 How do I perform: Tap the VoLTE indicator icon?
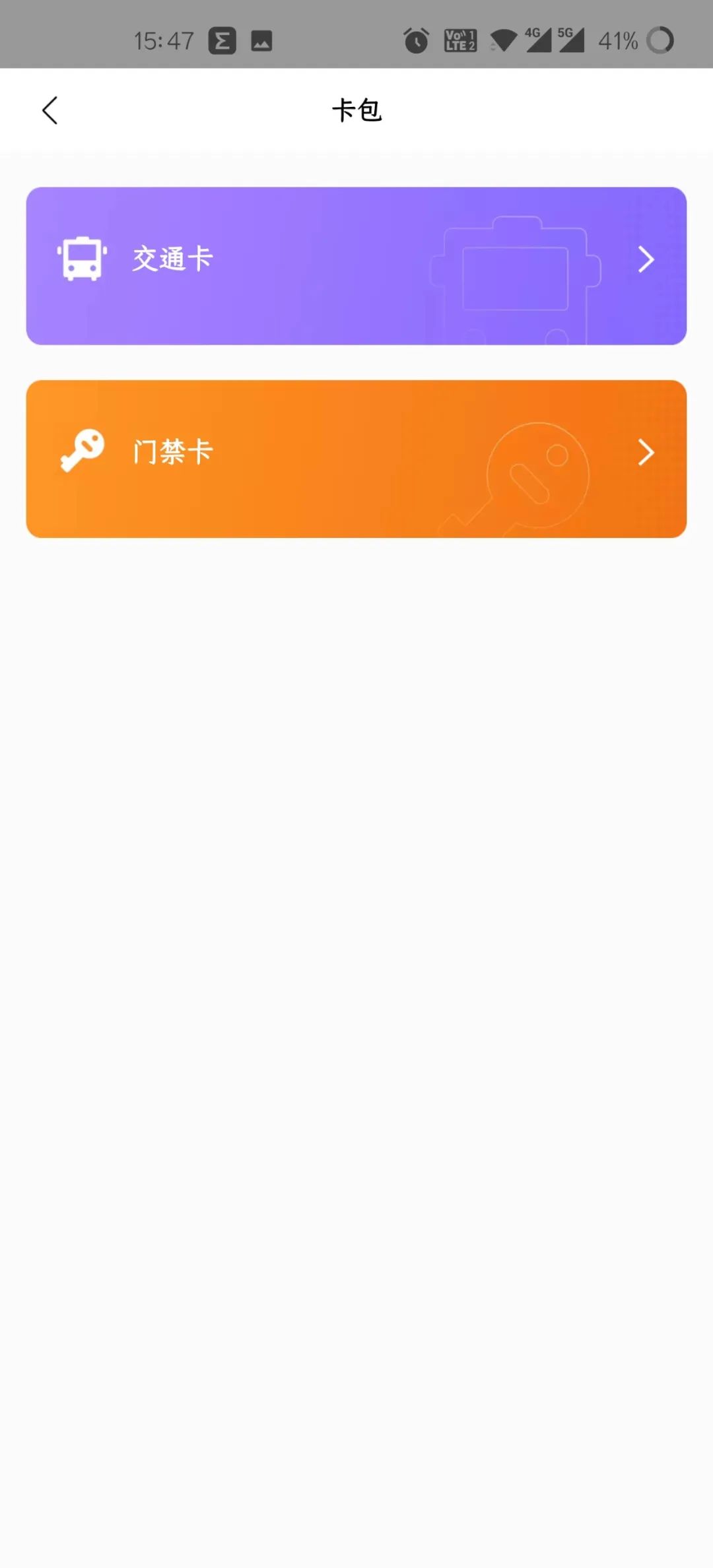coord(460,41)
